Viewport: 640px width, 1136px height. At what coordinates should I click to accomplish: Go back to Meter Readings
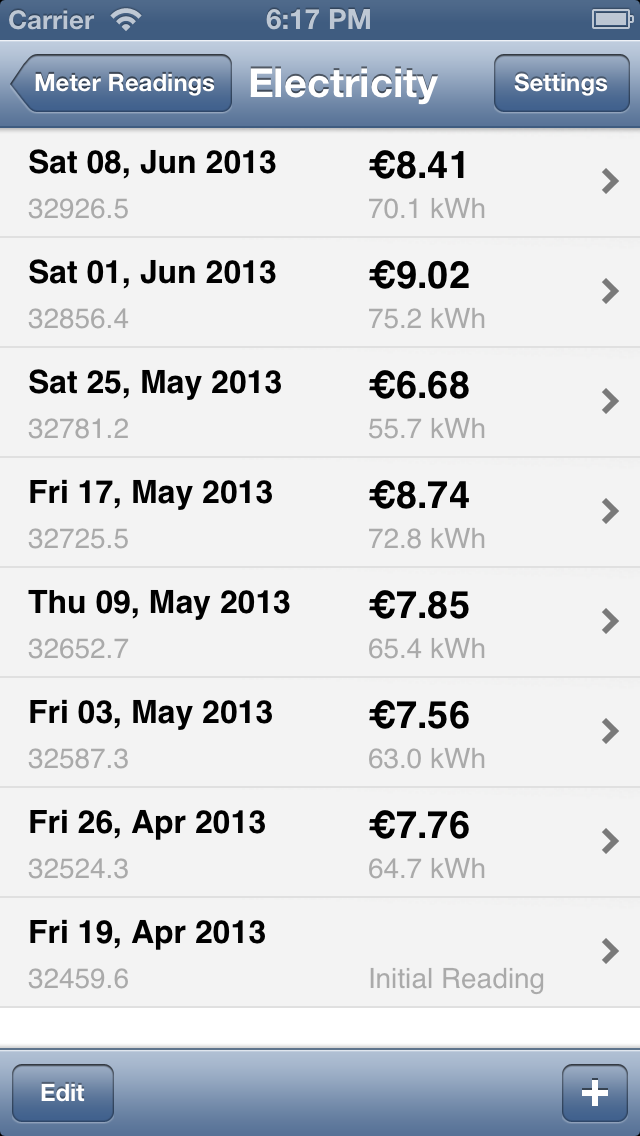121,83
